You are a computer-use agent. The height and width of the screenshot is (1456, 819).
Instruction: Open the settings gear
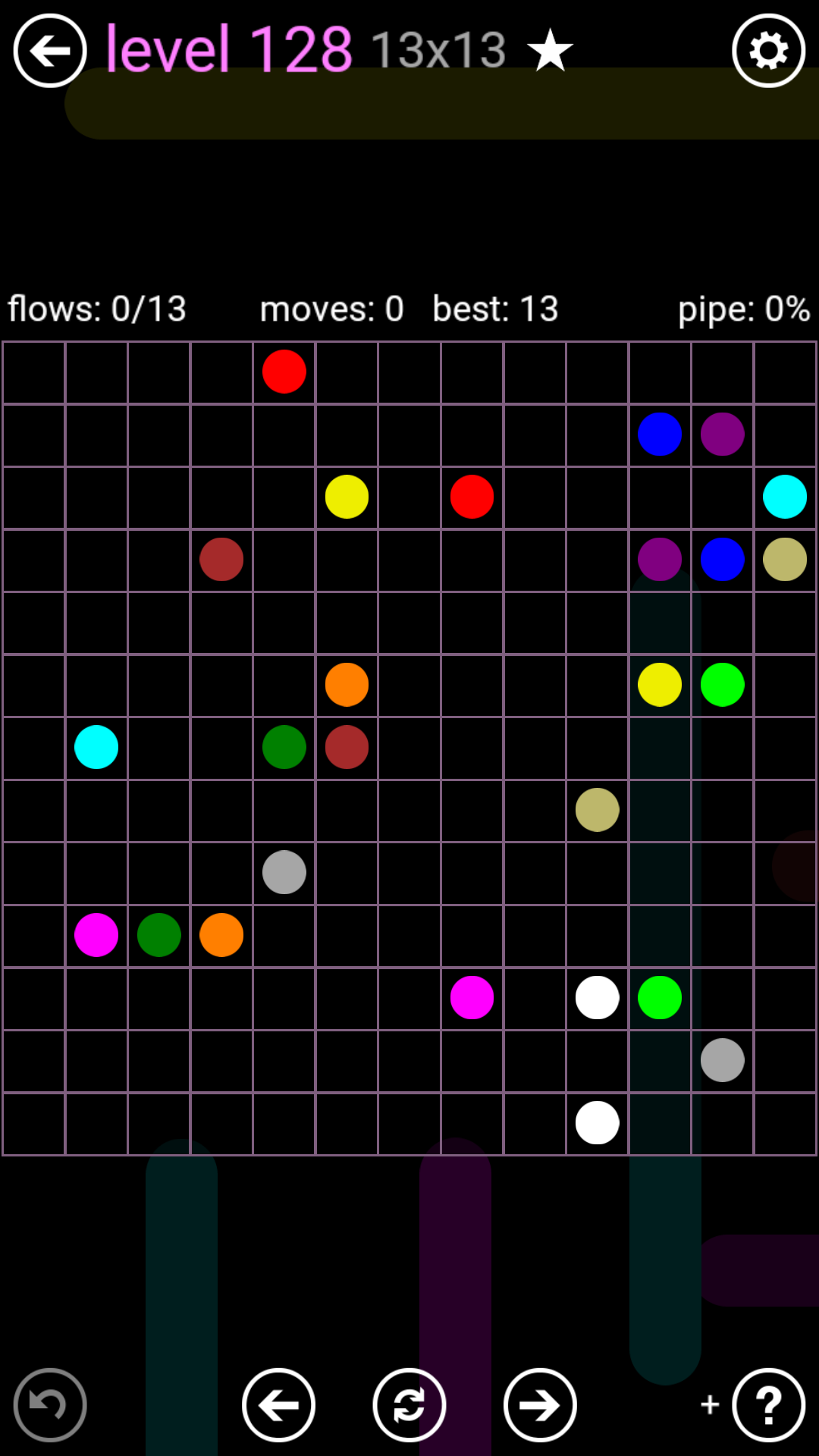point(768,51)
